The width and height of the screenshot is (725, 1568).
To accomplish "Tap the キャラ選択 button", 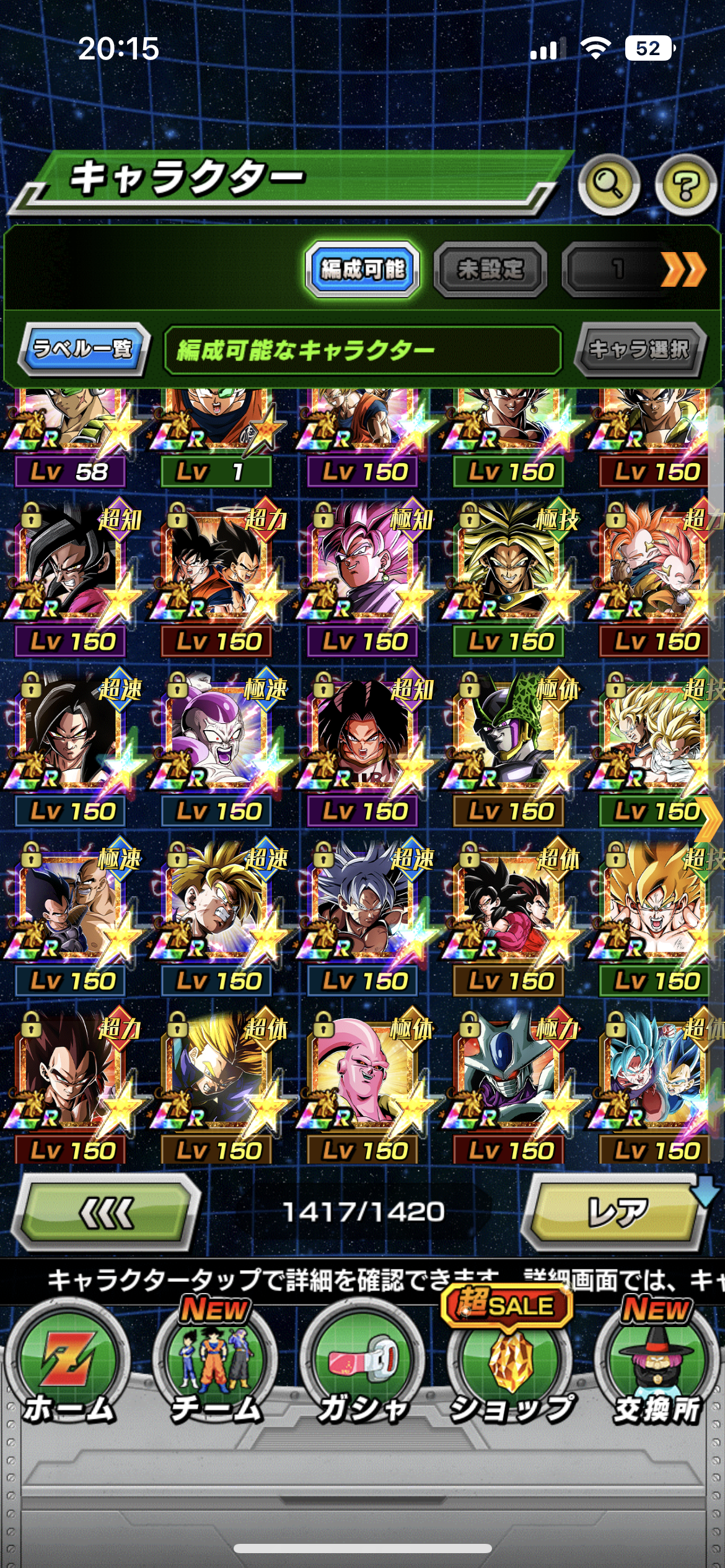I will [x=639, y=349].
